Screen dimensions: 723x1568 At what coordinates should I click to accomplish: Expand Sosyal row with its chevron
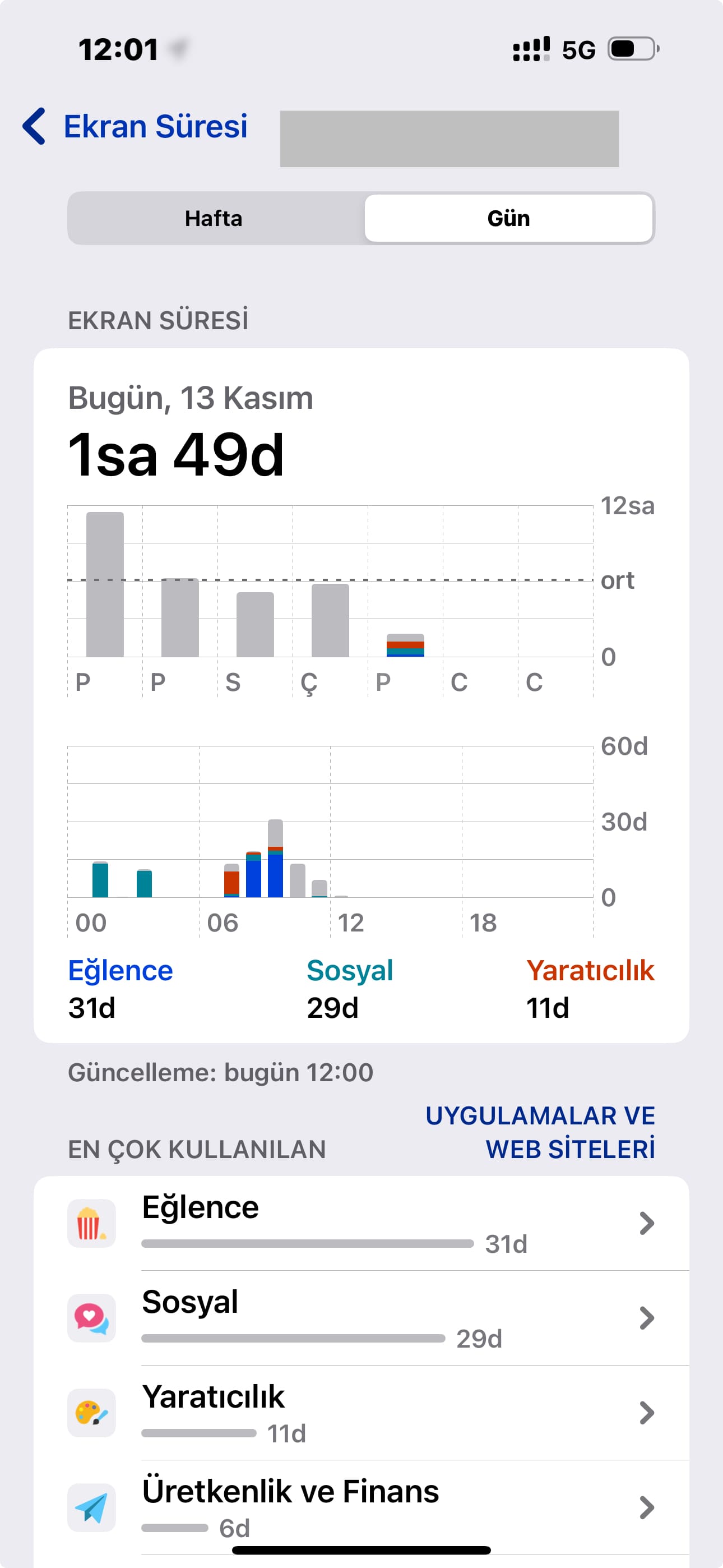[647, 1317]
